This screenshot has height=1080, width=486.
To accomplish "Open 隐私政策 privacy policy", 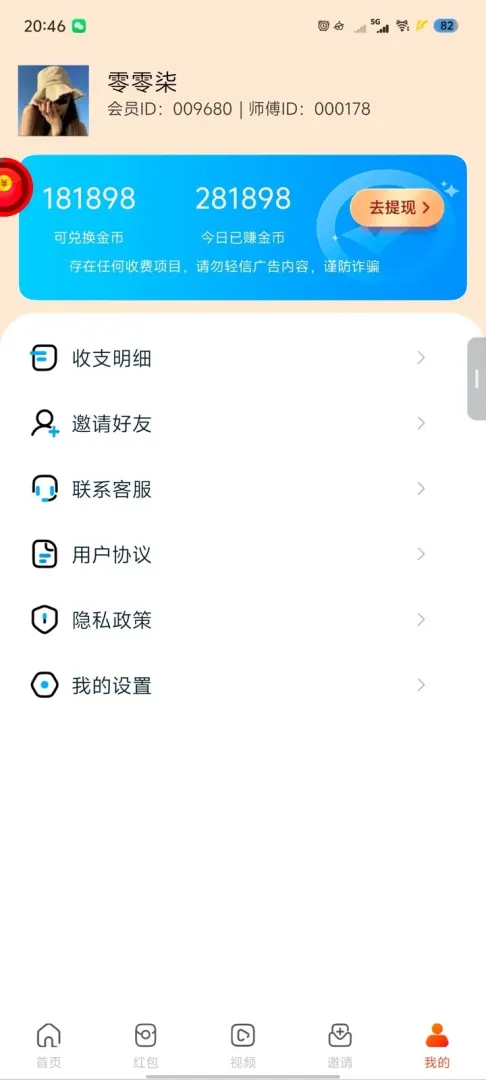I will click(x=243, y=620).
